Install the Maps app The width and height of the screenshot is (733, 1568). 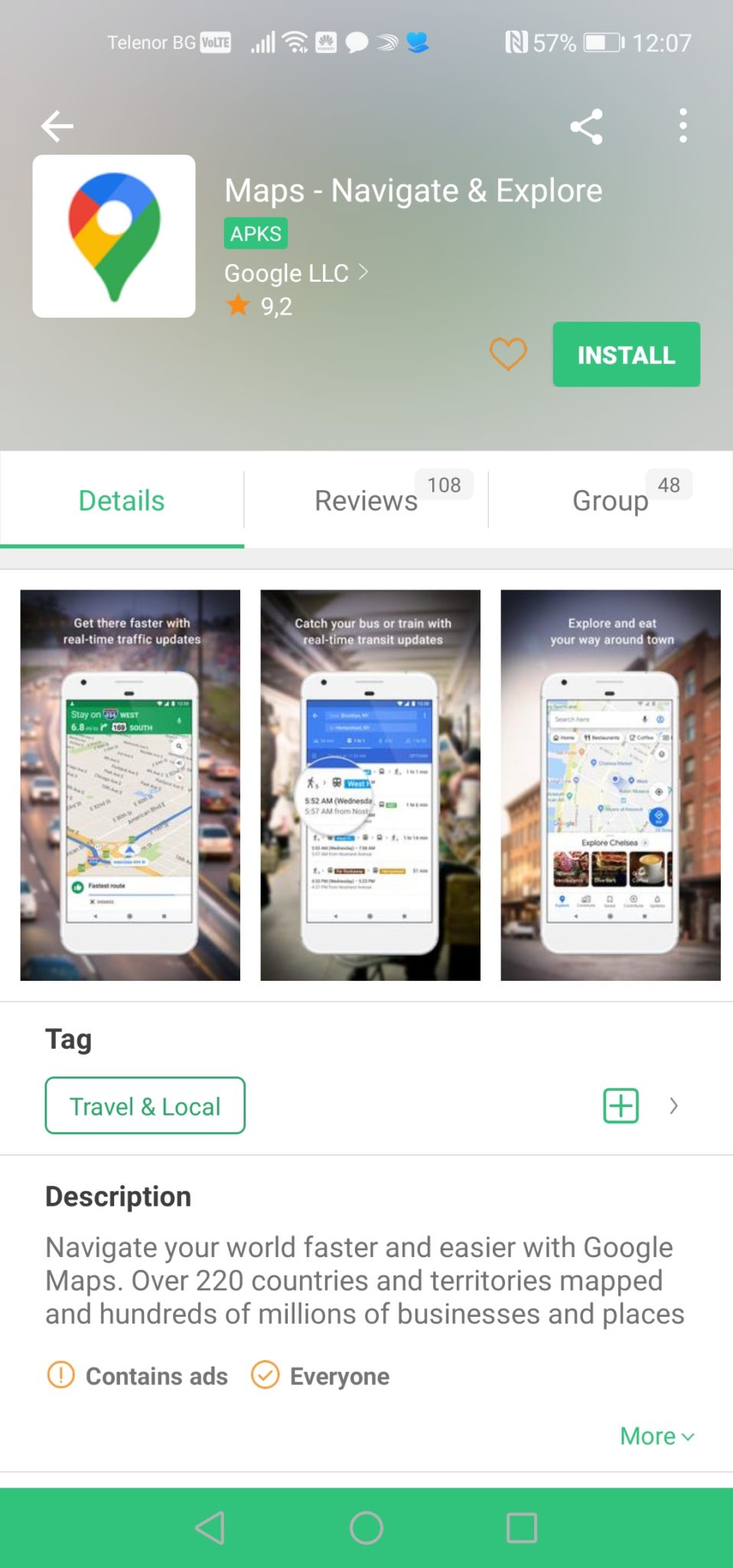coord(626,354)
